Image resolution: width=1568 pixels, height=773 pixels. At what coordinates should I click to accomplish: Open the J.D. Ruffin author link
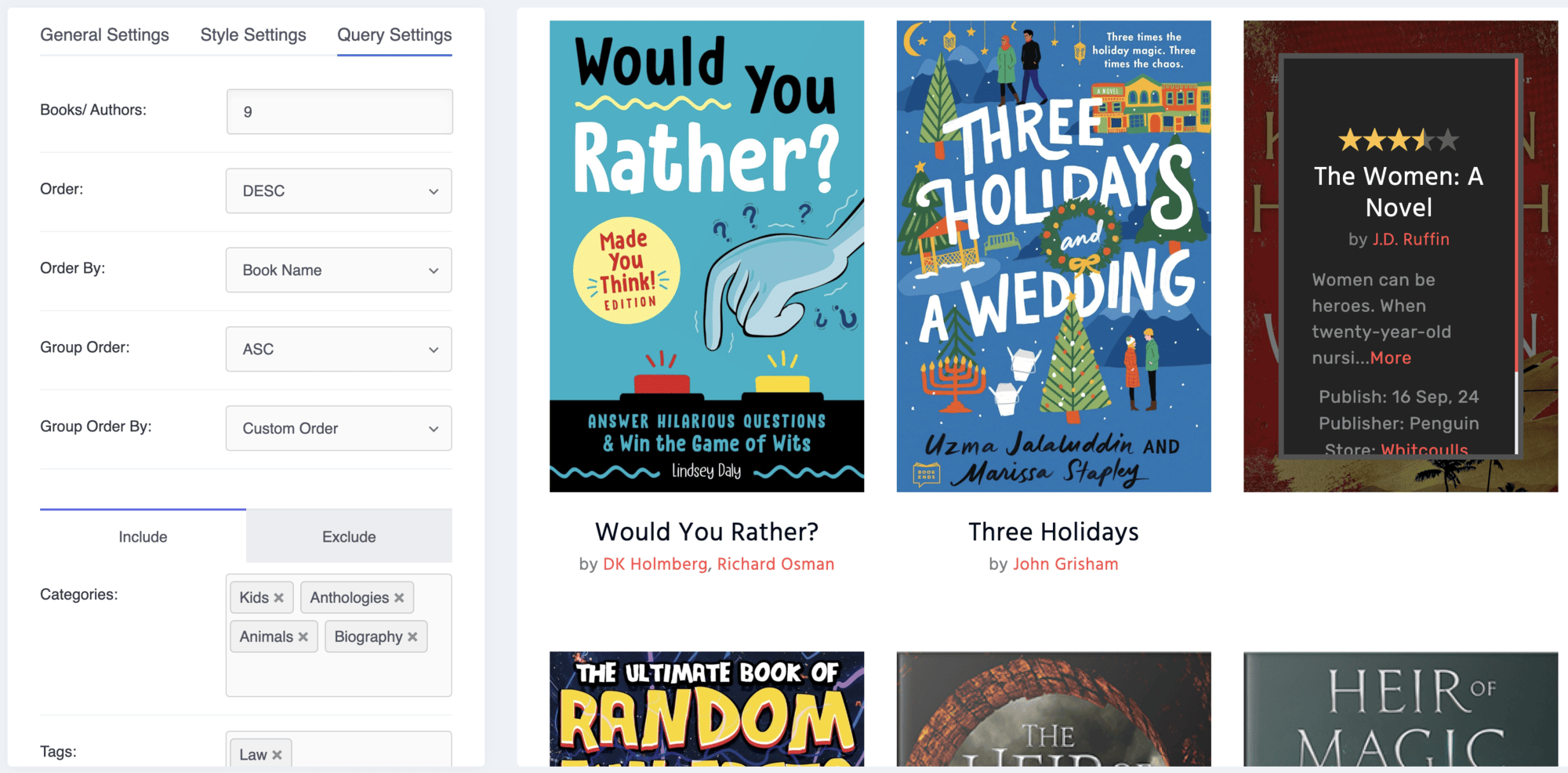[1410, 239]
